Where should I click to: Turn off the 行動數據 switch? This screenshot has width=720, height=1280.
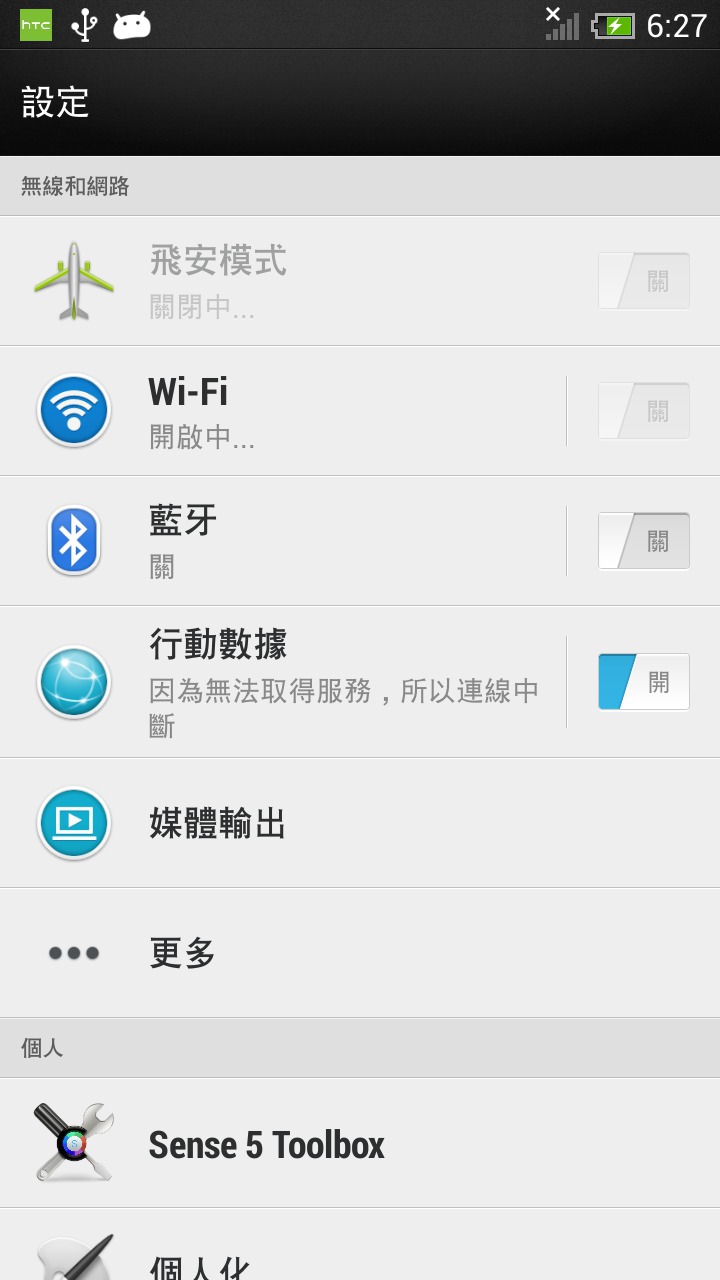click(x=644, y=682)
